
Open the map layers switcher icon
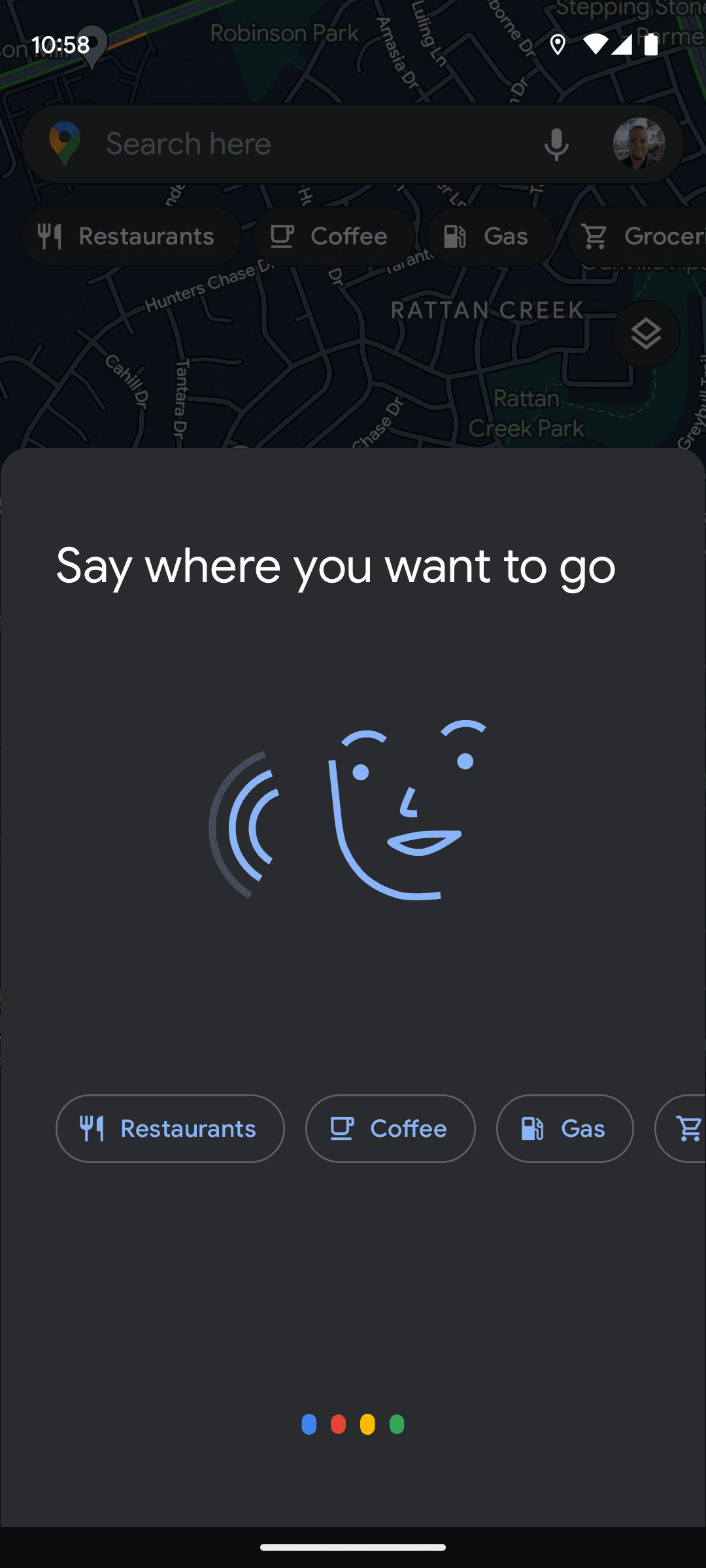point(646,335)
